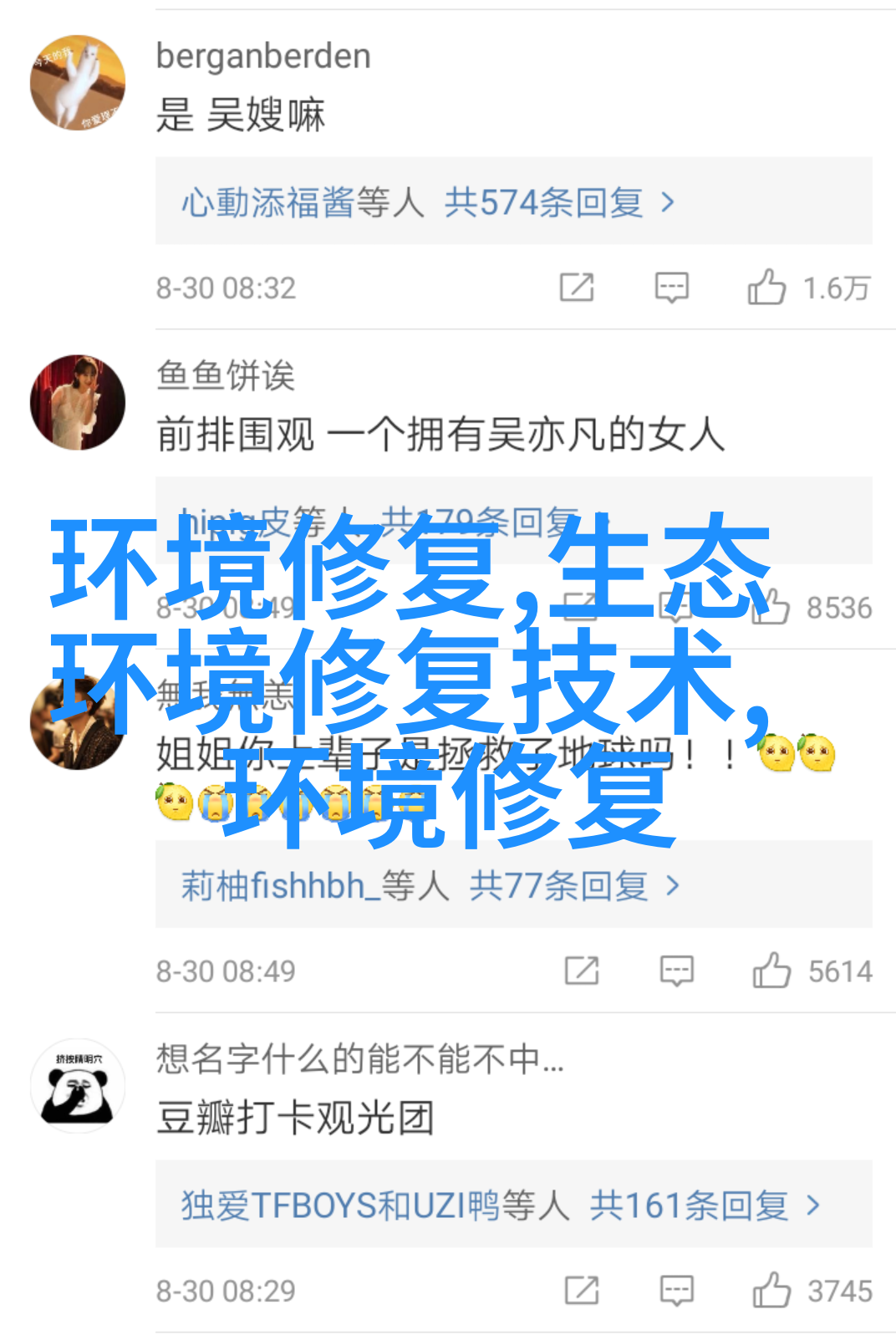896x1335 pixels.
Task: Like berganberden's comment with 1.6万 likes
Action: (766, 288)
